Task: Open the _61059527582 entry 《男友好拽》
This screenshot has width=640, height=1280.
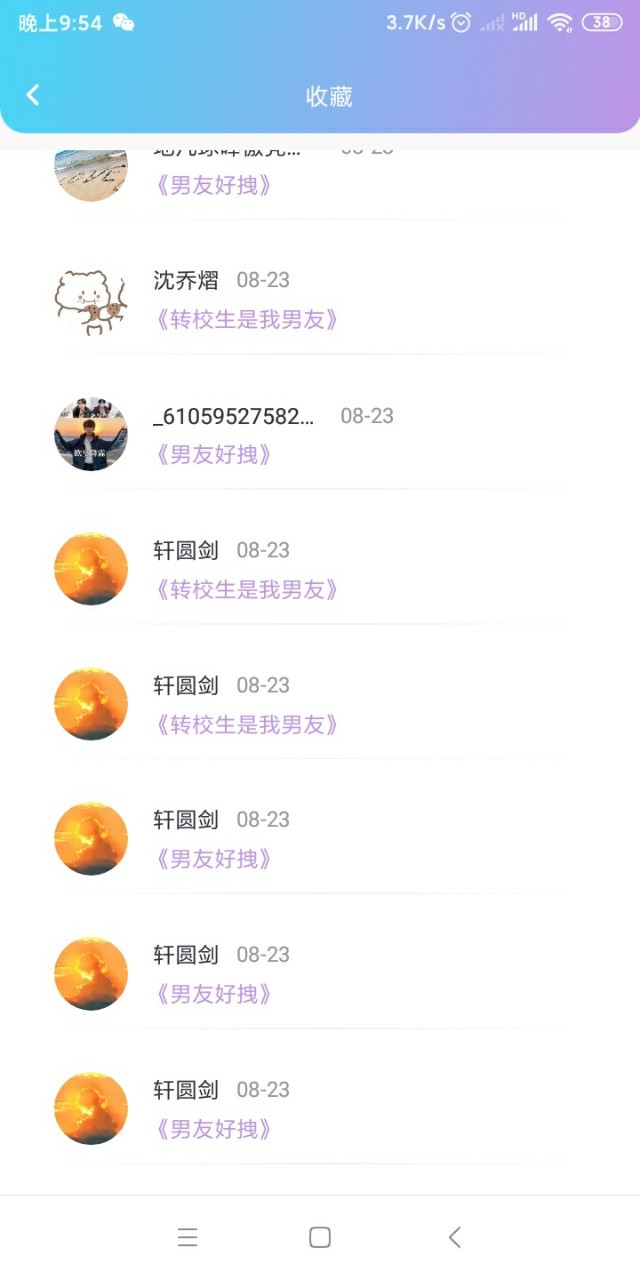Action: [x=213, y=455]
